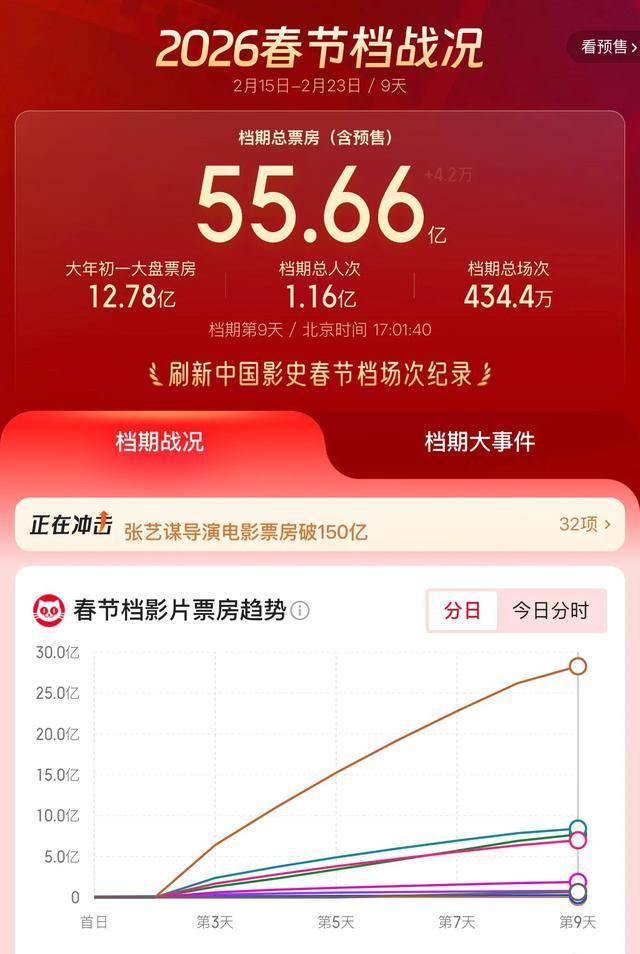
Task: Select the 分日 daily chart view
Action: [x=462, y=610]
